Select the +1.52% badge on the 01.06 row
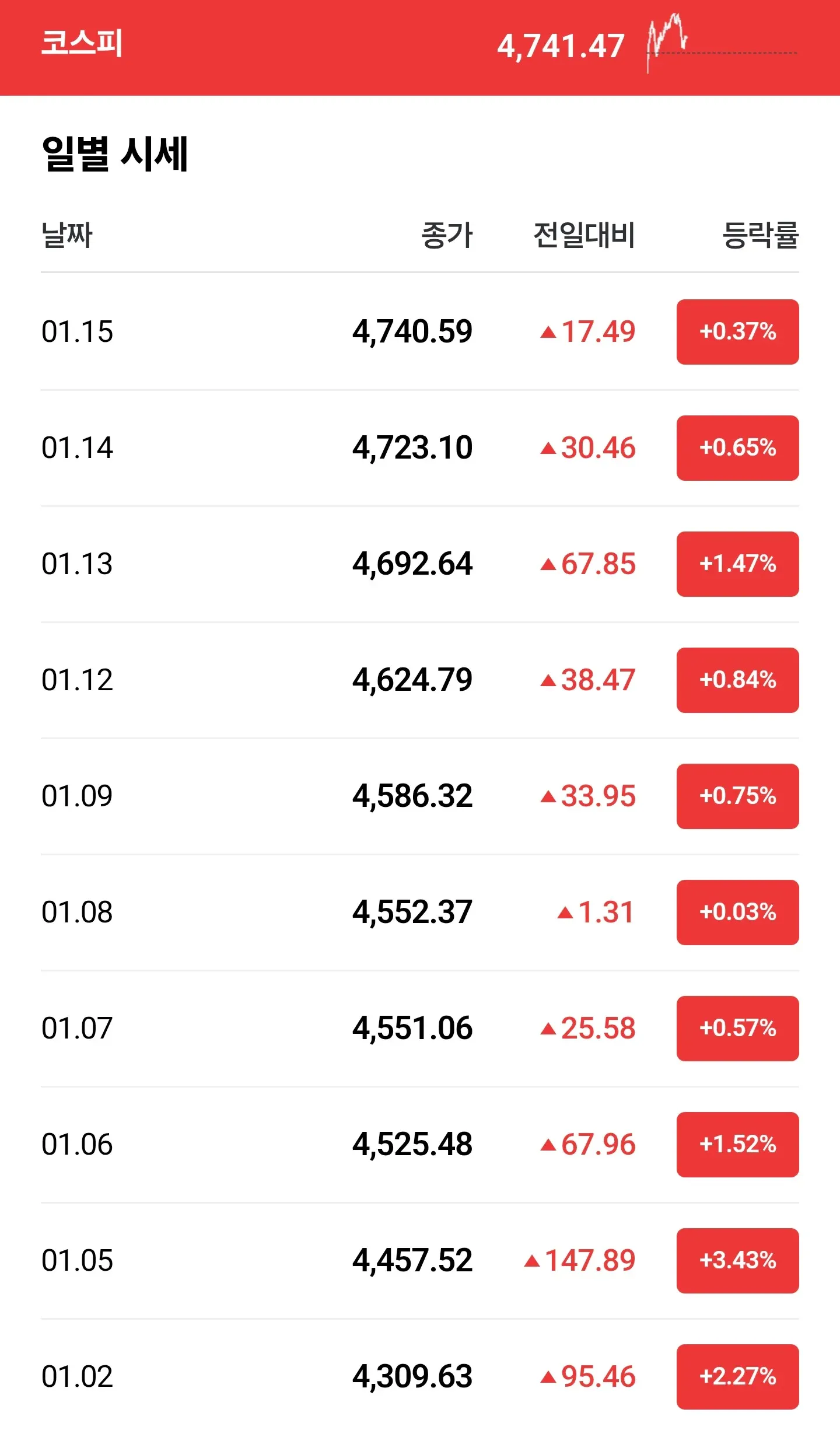This screenshot has height=1430, width=840. tap(737, 1144)
